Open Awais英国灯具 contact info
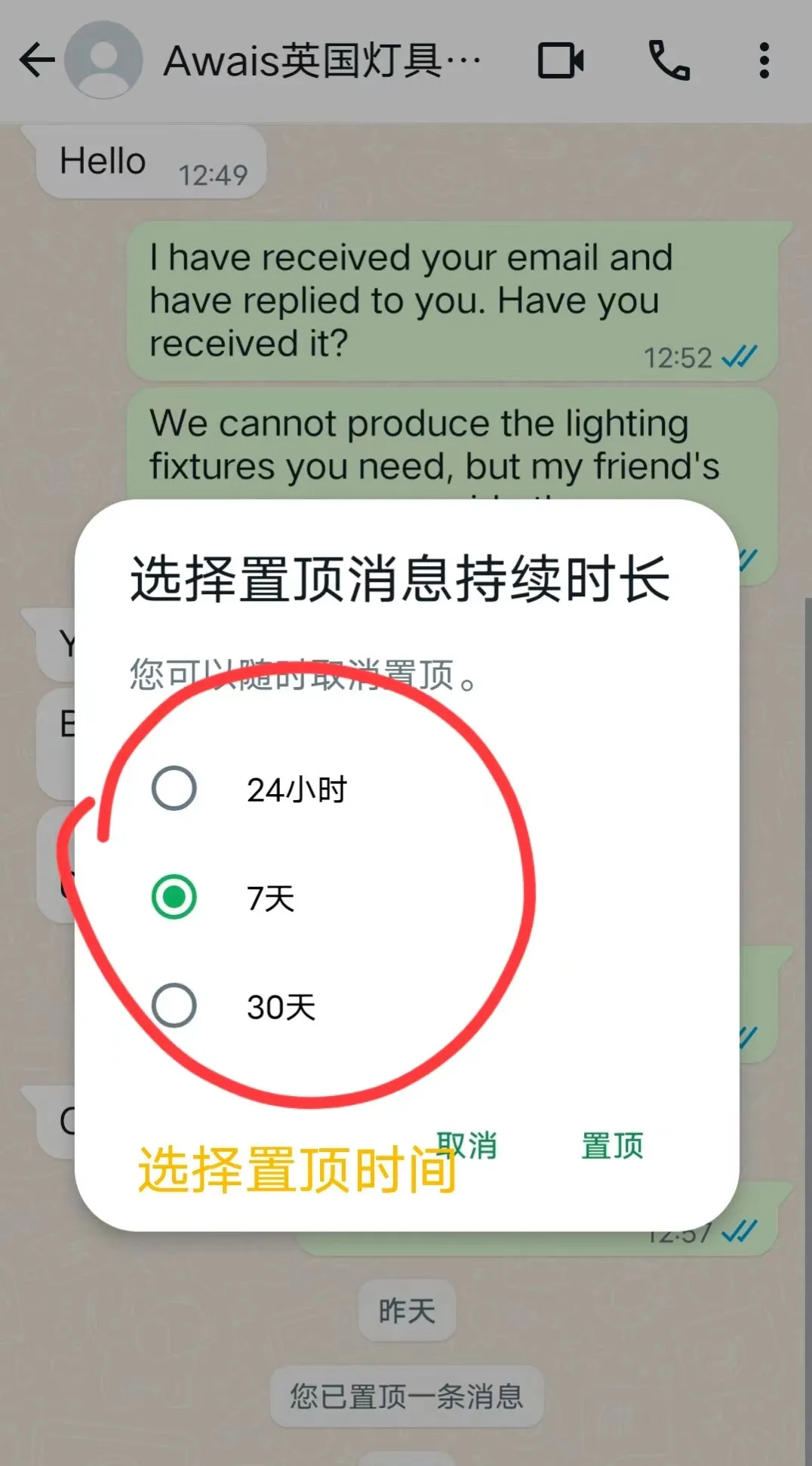 321,60
